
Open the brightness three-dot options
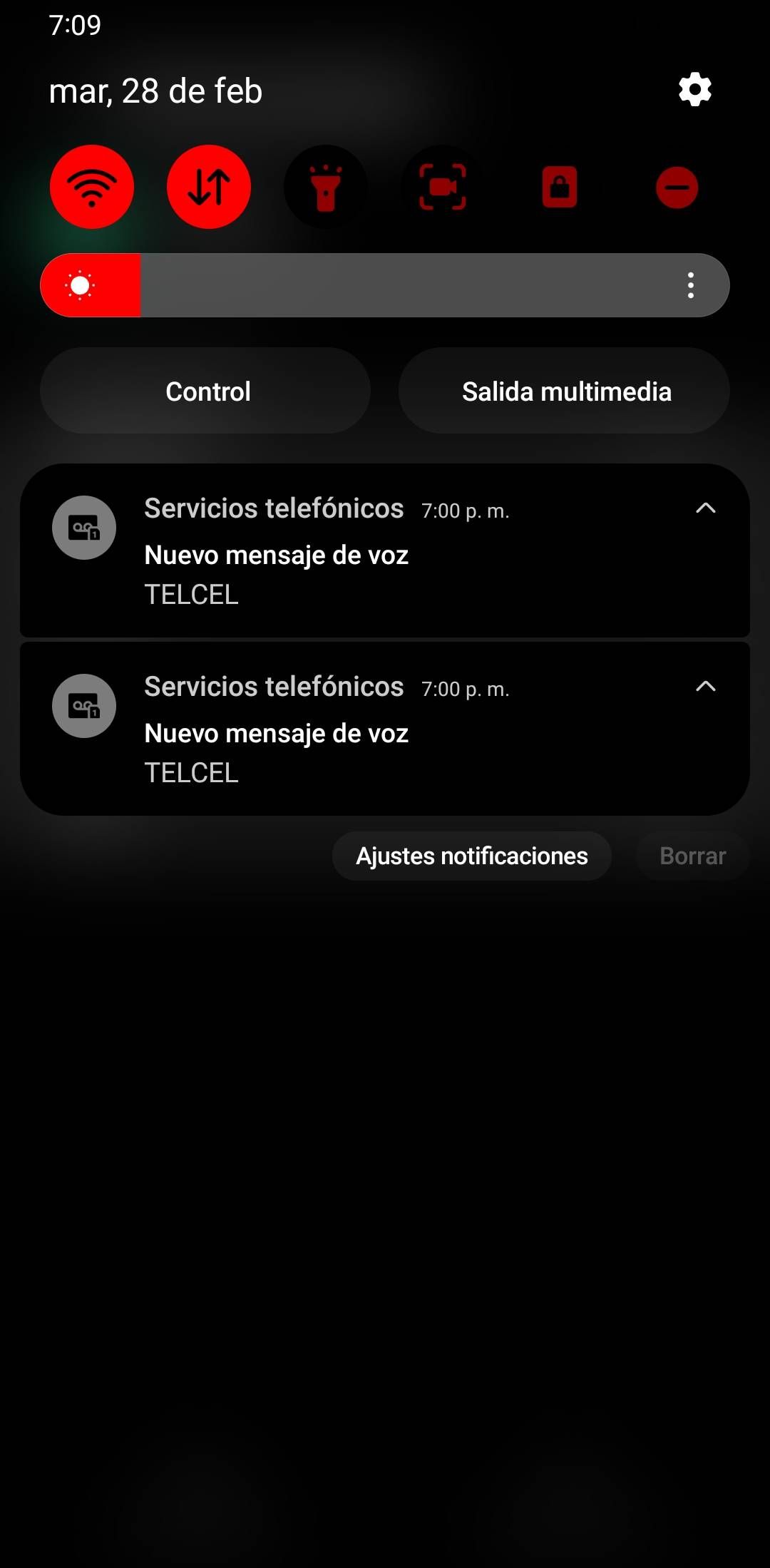[690, 285]
